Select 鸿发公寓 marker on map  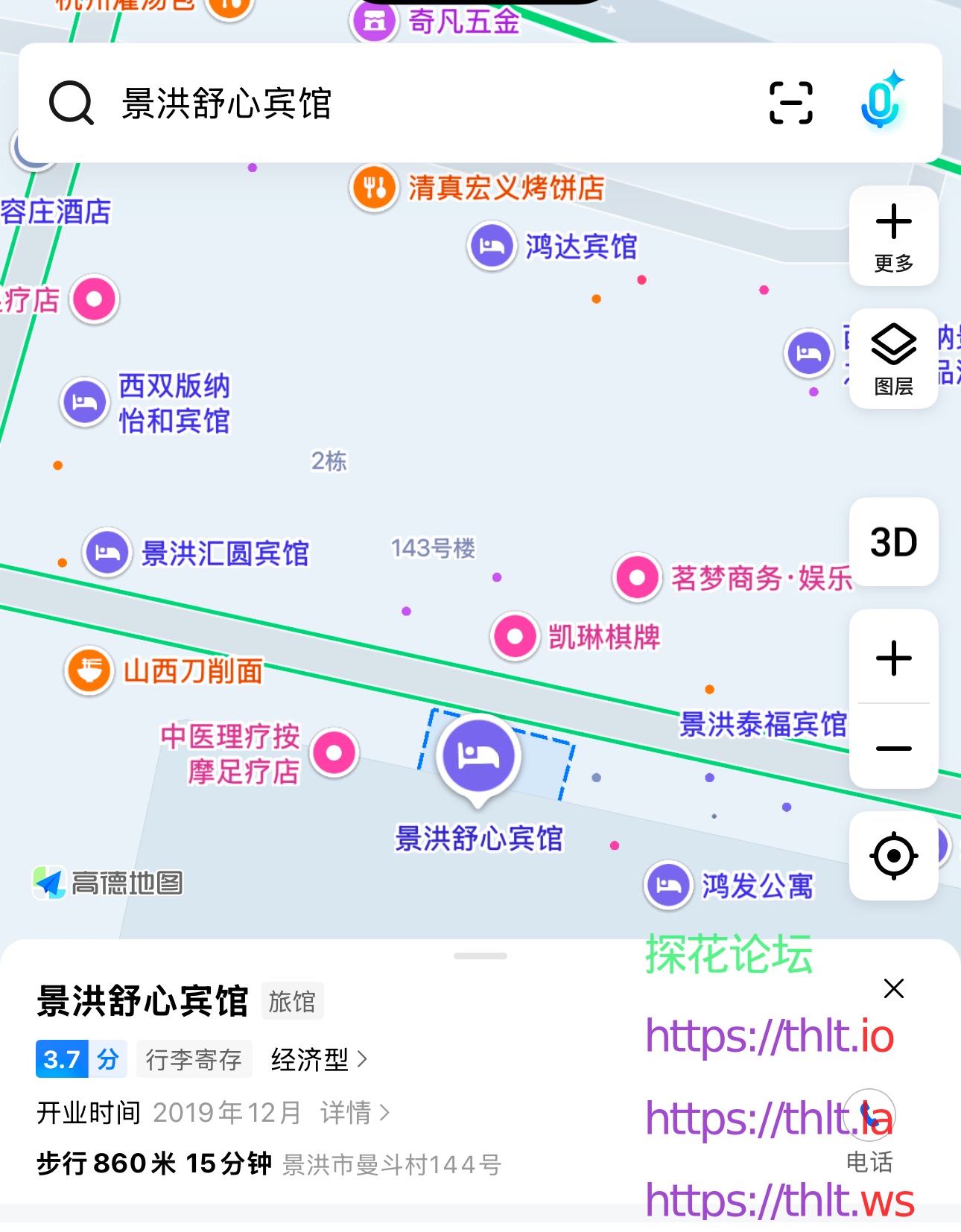668,886
